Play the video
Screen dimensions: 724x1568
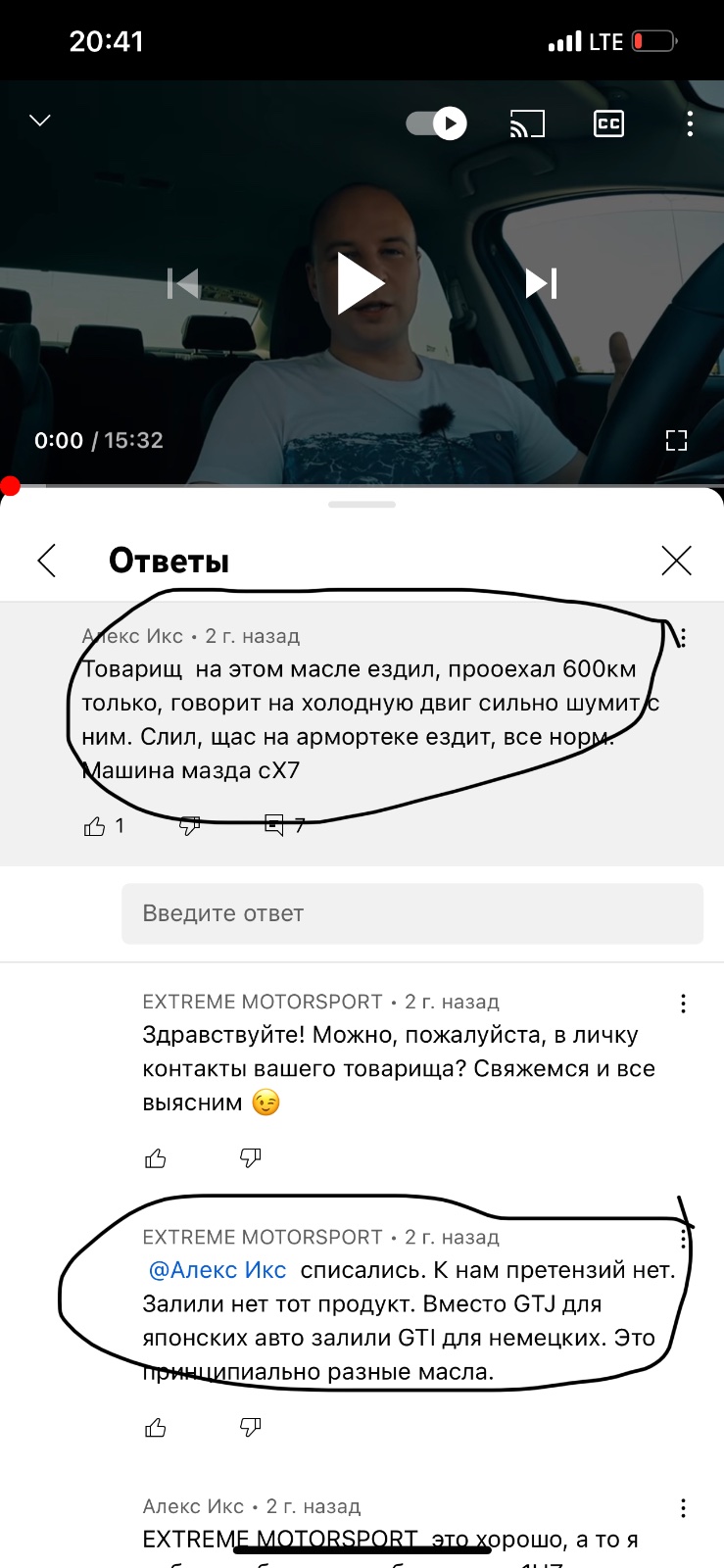[362, 283]
